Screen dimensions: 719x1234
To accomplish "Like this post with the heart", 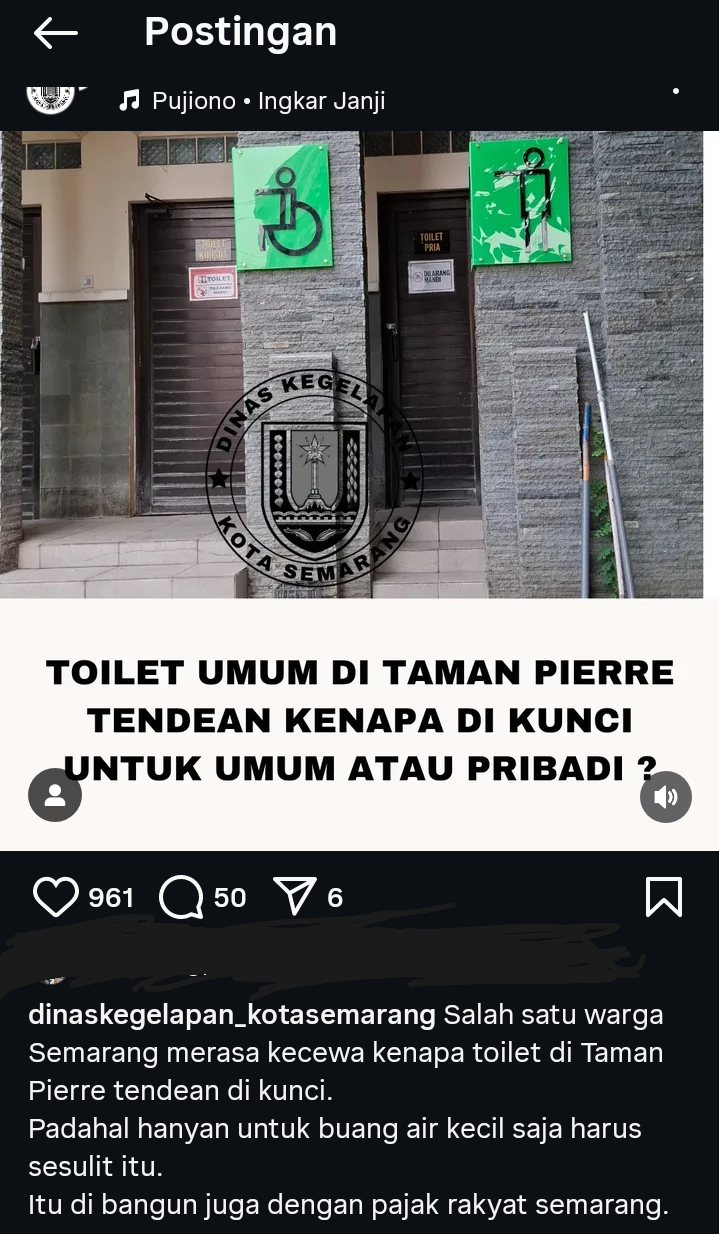I will click(x=55, y=897).
